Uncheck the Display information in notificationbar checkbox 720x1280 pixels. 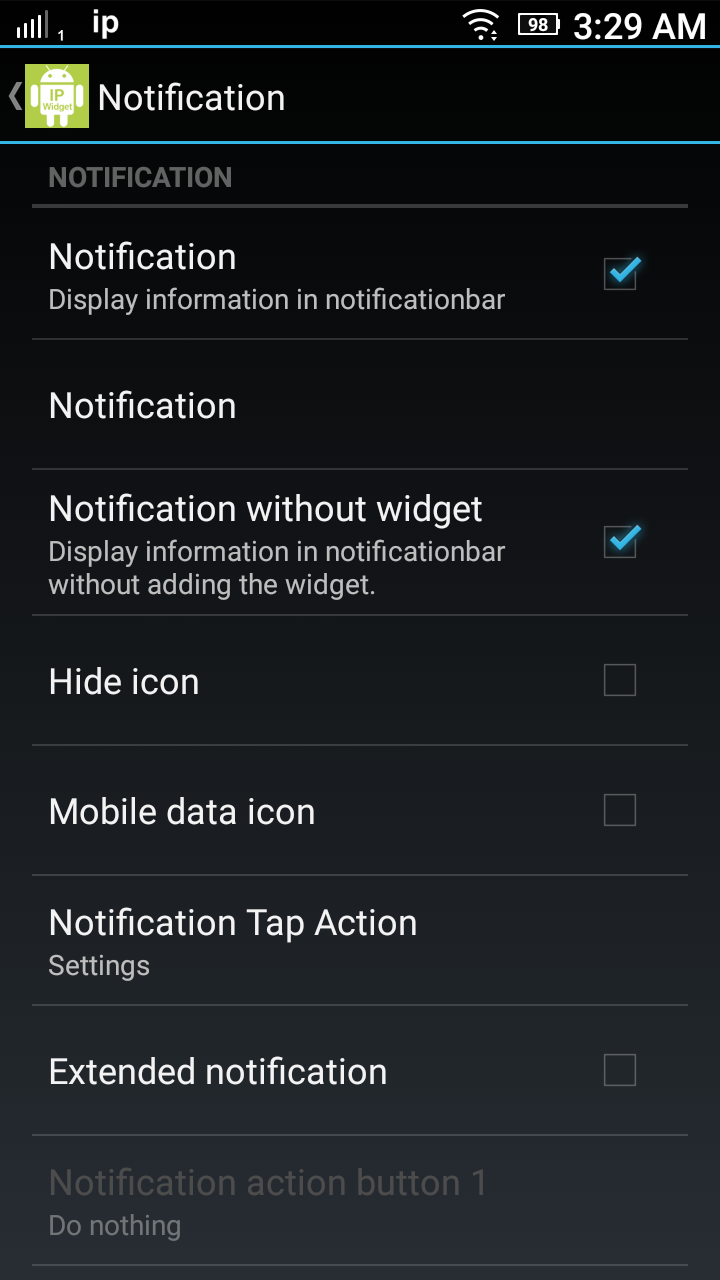pyautogui.click(x=621, y=273)
